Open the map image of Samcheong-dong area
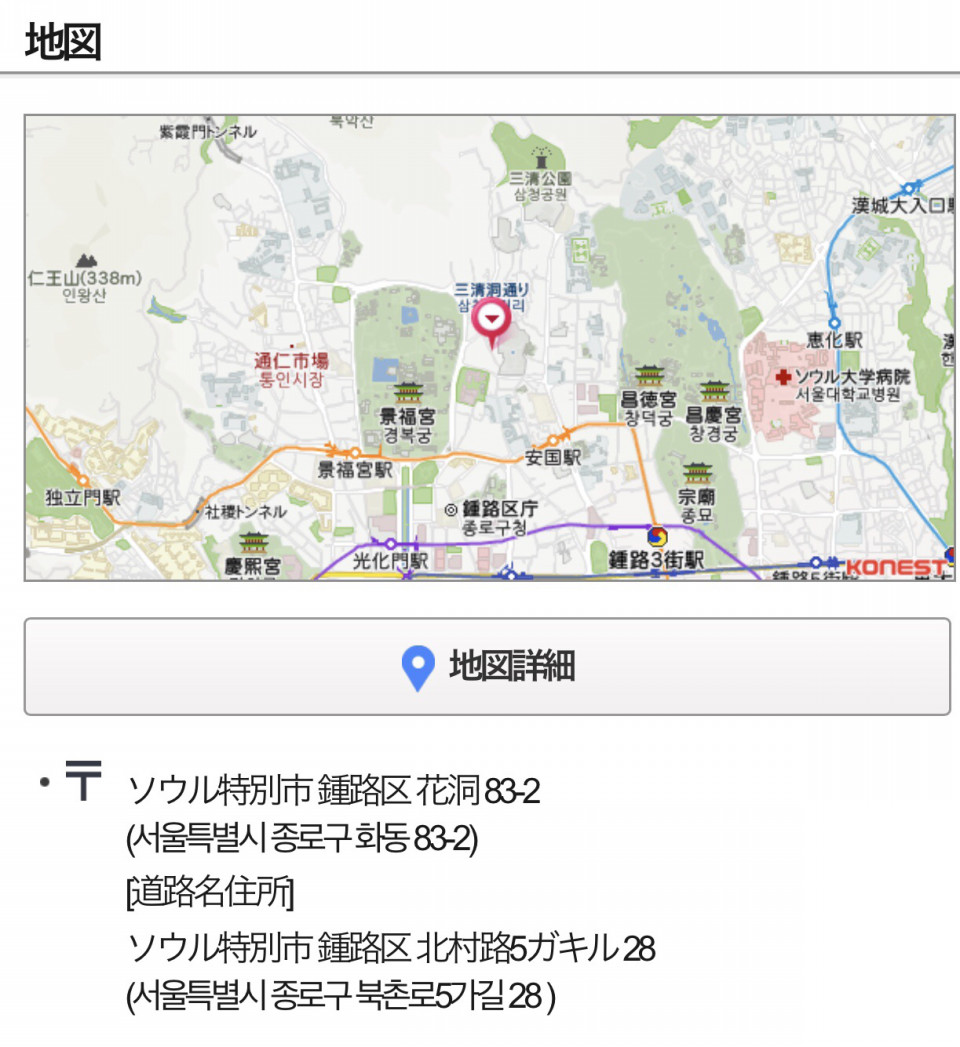Image resolution: width=960 pixels, height=1047 pixels. pos(487,347)
